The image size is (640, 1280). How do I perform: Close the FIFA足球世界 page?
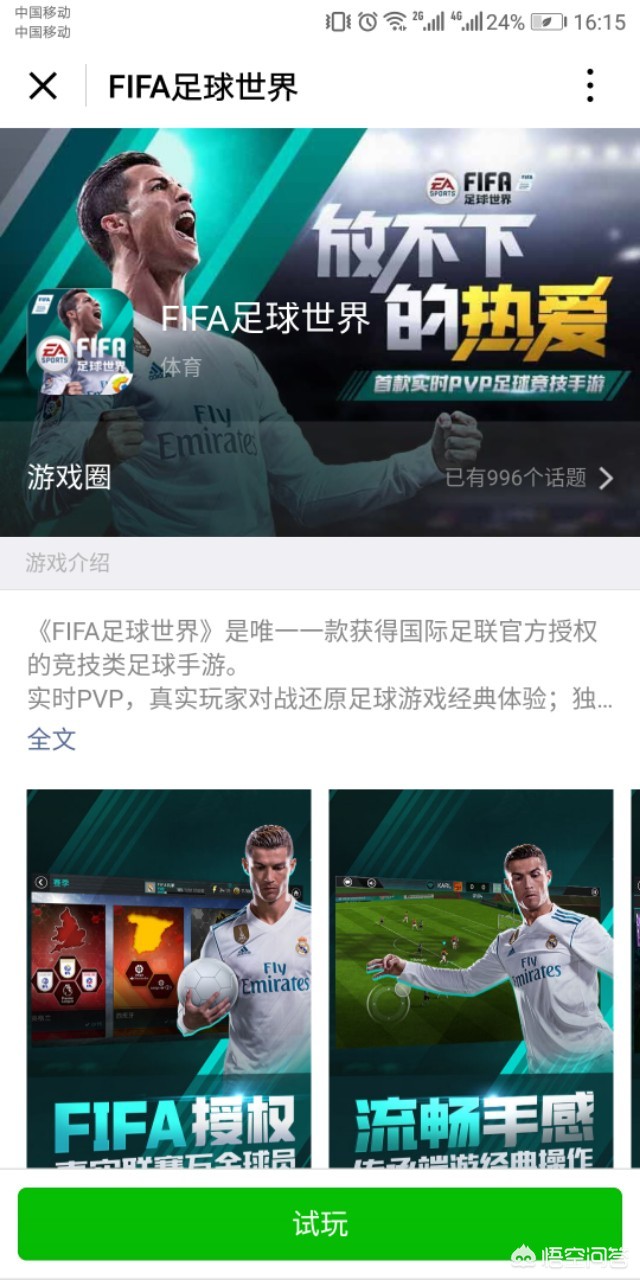click(x=43, y=87)
